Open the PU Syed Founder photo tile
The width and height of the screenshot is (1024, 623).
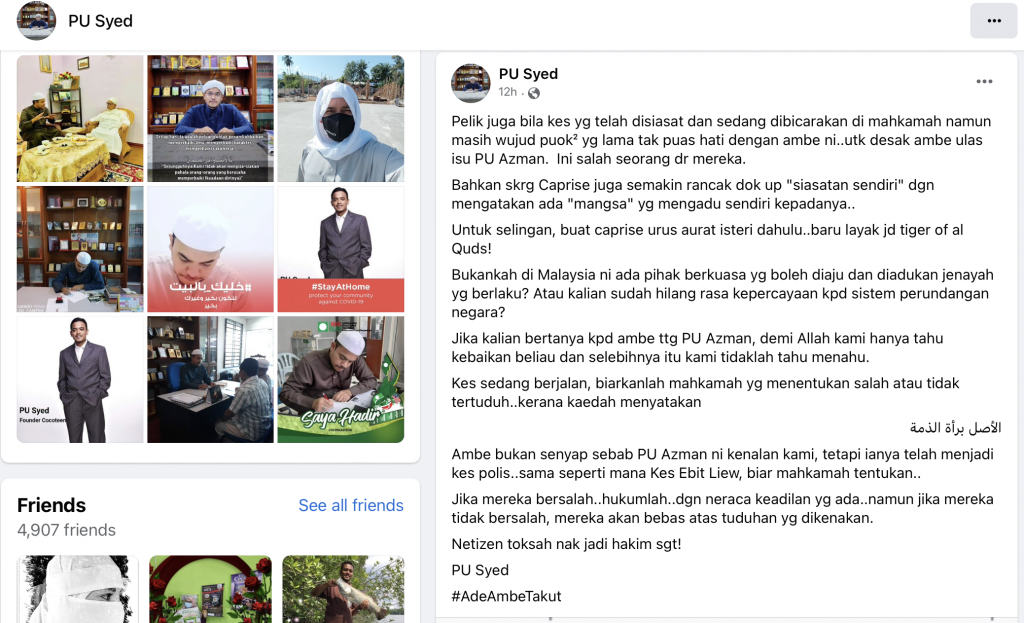[x=80, y=379]
